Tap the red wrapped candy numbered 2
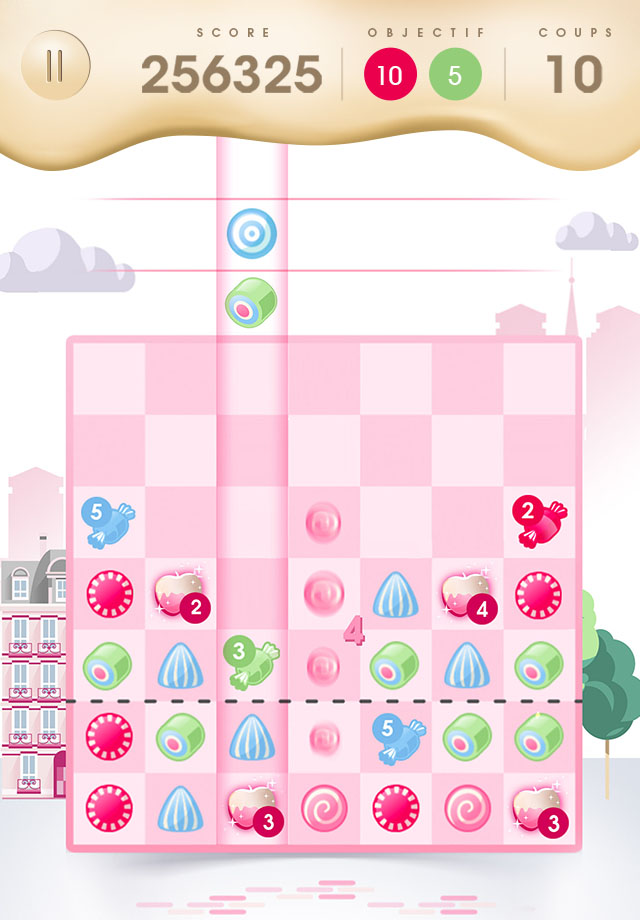The height and width of the screenshot is (920, 640). coord(539,521)
